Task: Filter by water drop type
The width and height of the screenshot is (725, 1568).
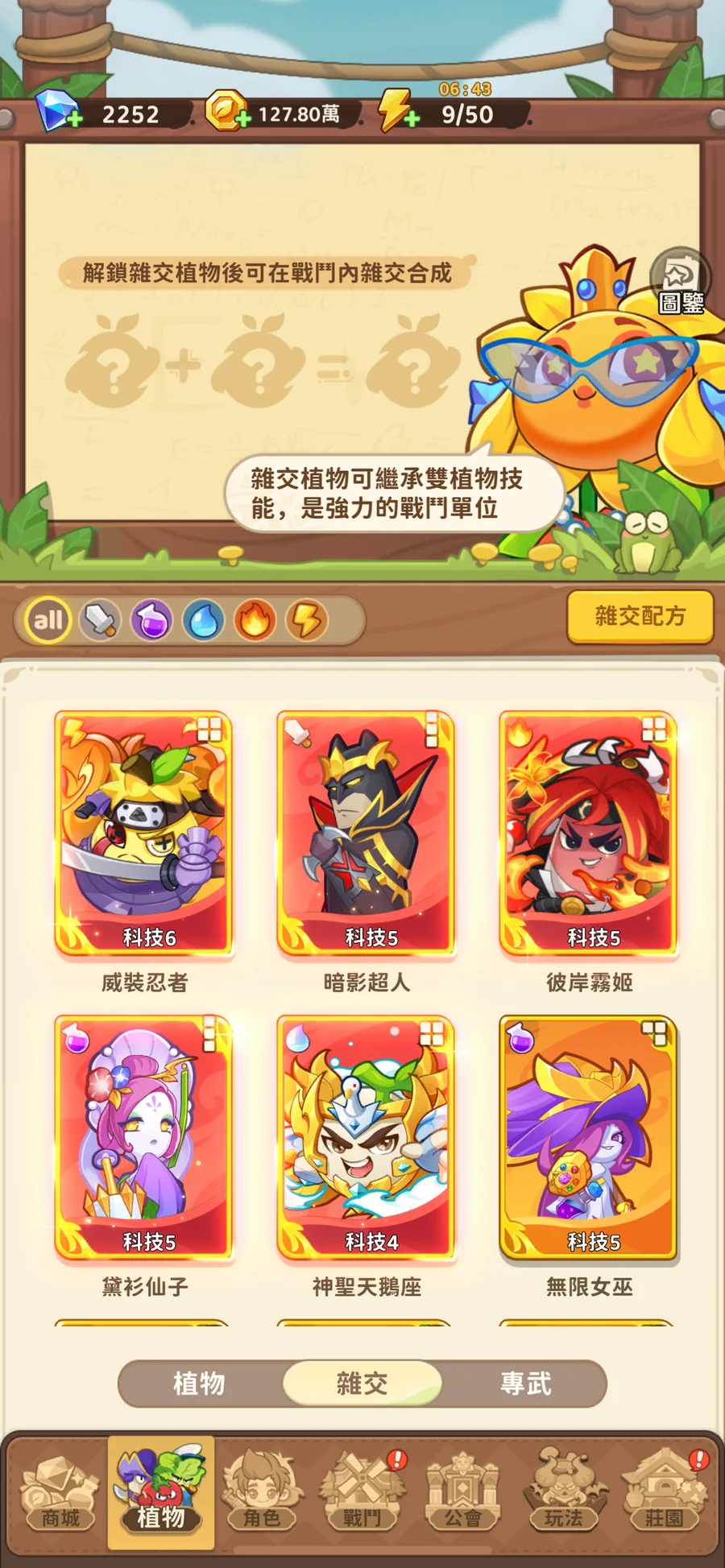Action: [203, 621]
